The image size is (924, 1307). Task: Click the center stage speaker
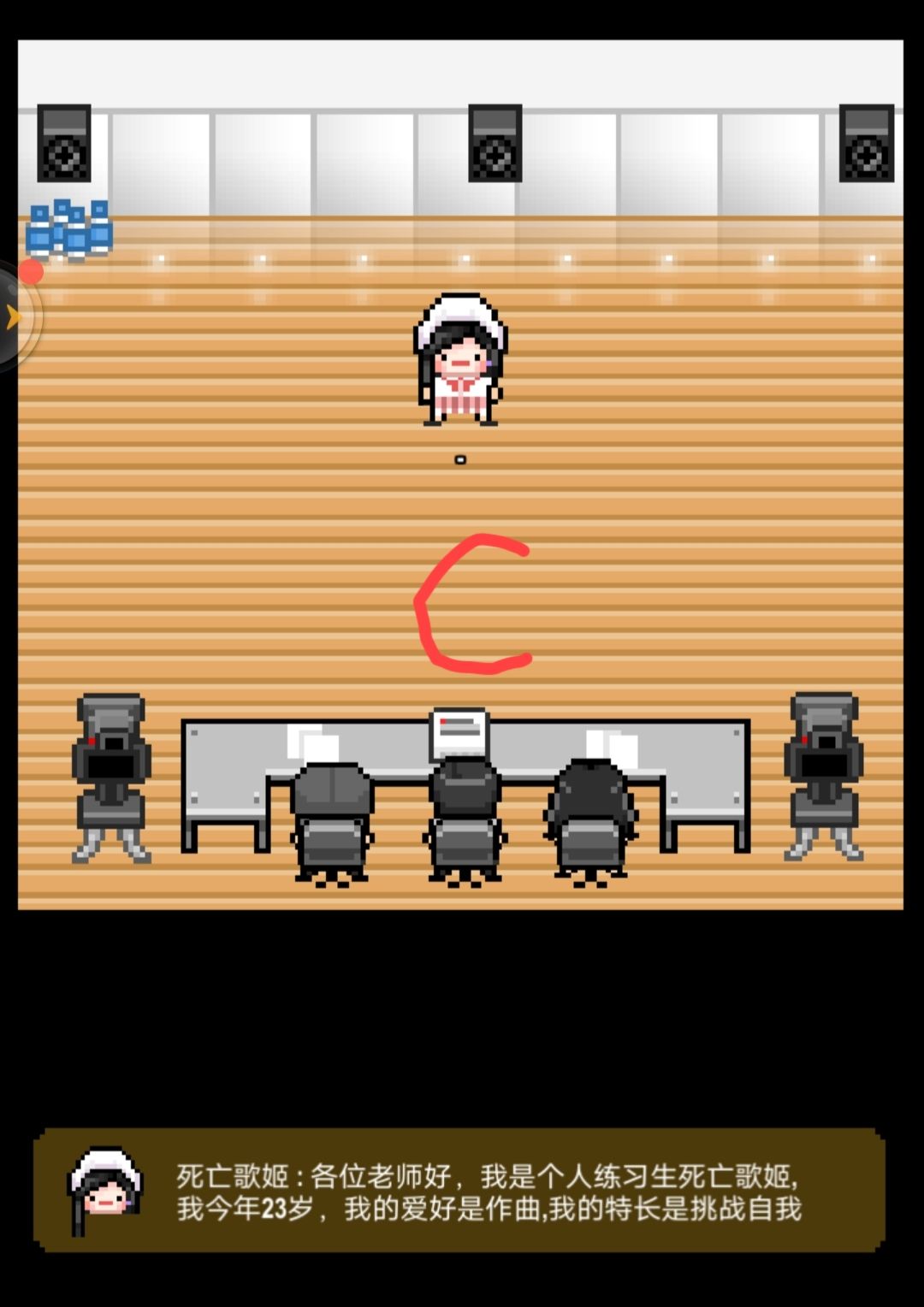tap(494, 141)
